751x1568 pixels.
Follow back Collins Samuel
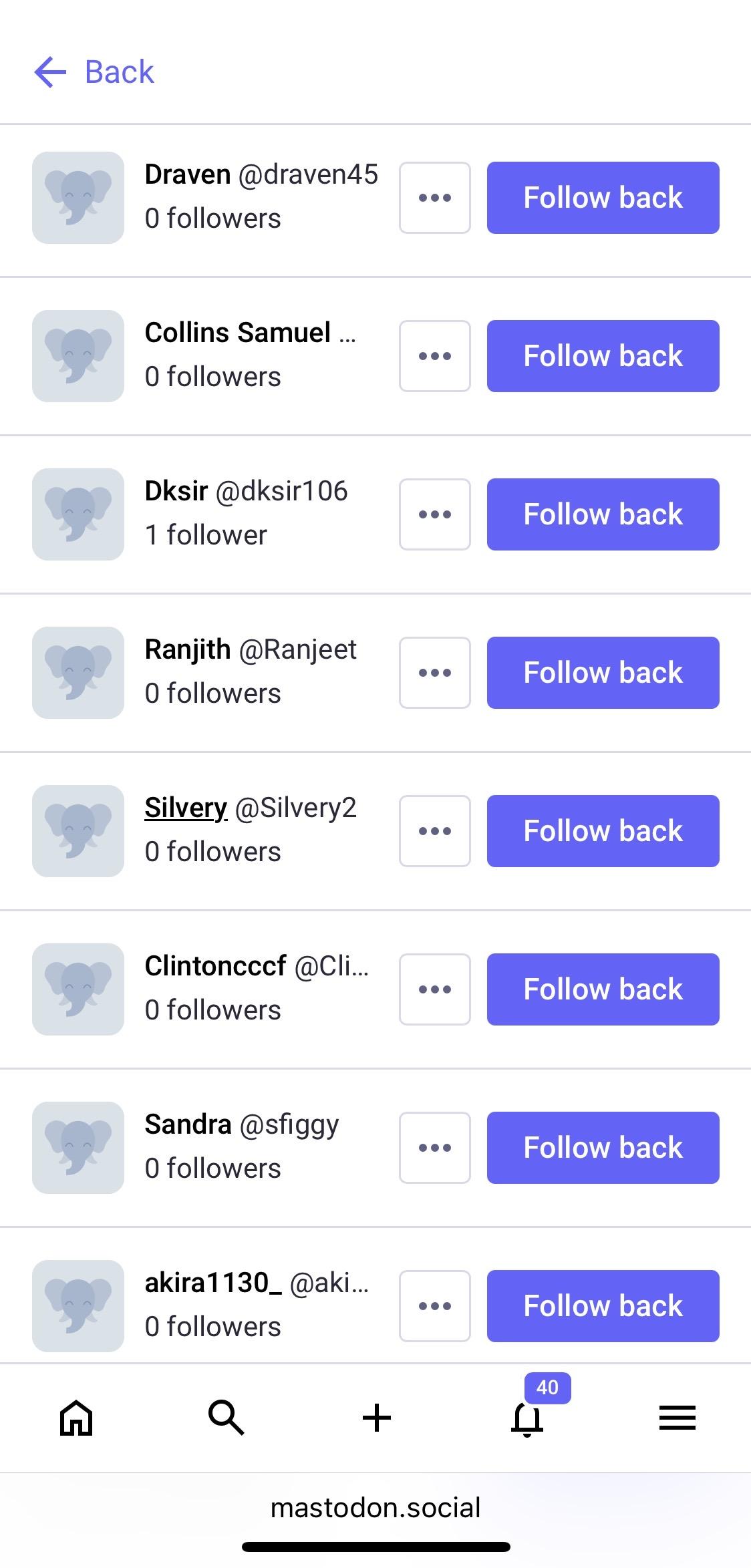click(603, 356)
